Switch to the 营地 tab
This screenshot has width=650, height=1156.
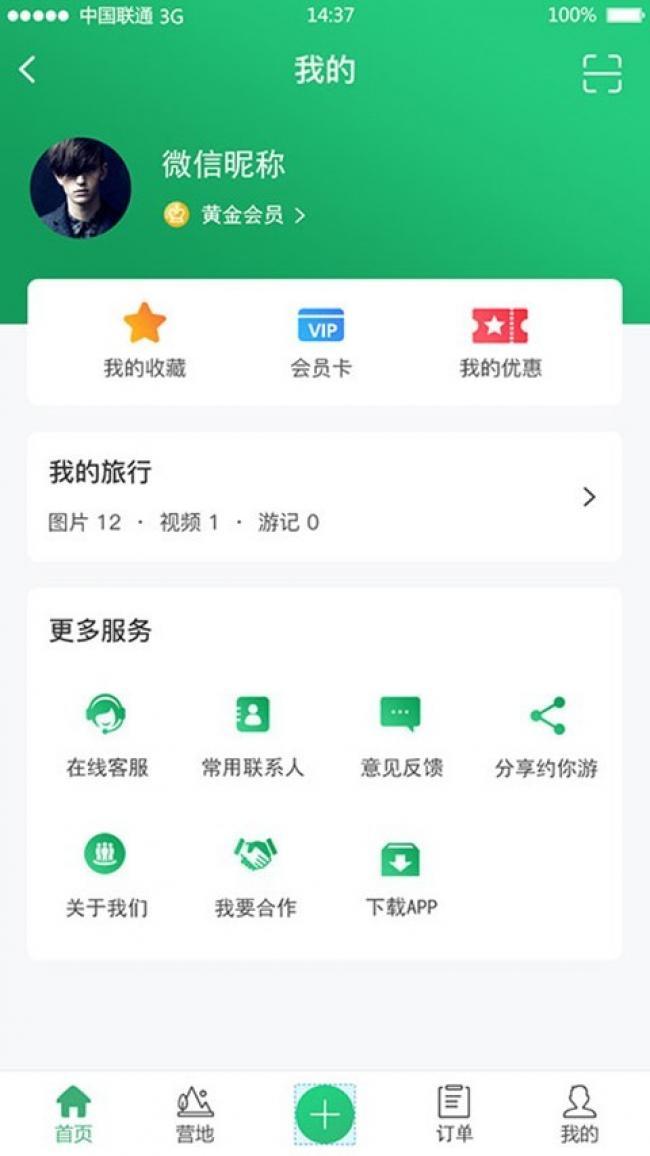point(195,1114)
